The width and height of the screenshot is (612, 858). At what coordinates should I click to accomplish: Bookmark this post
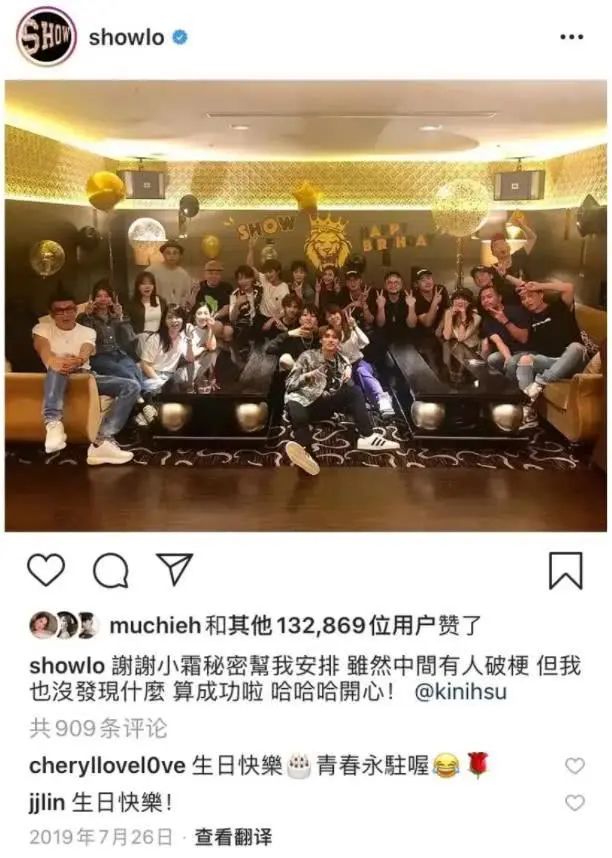coord(565,570)
